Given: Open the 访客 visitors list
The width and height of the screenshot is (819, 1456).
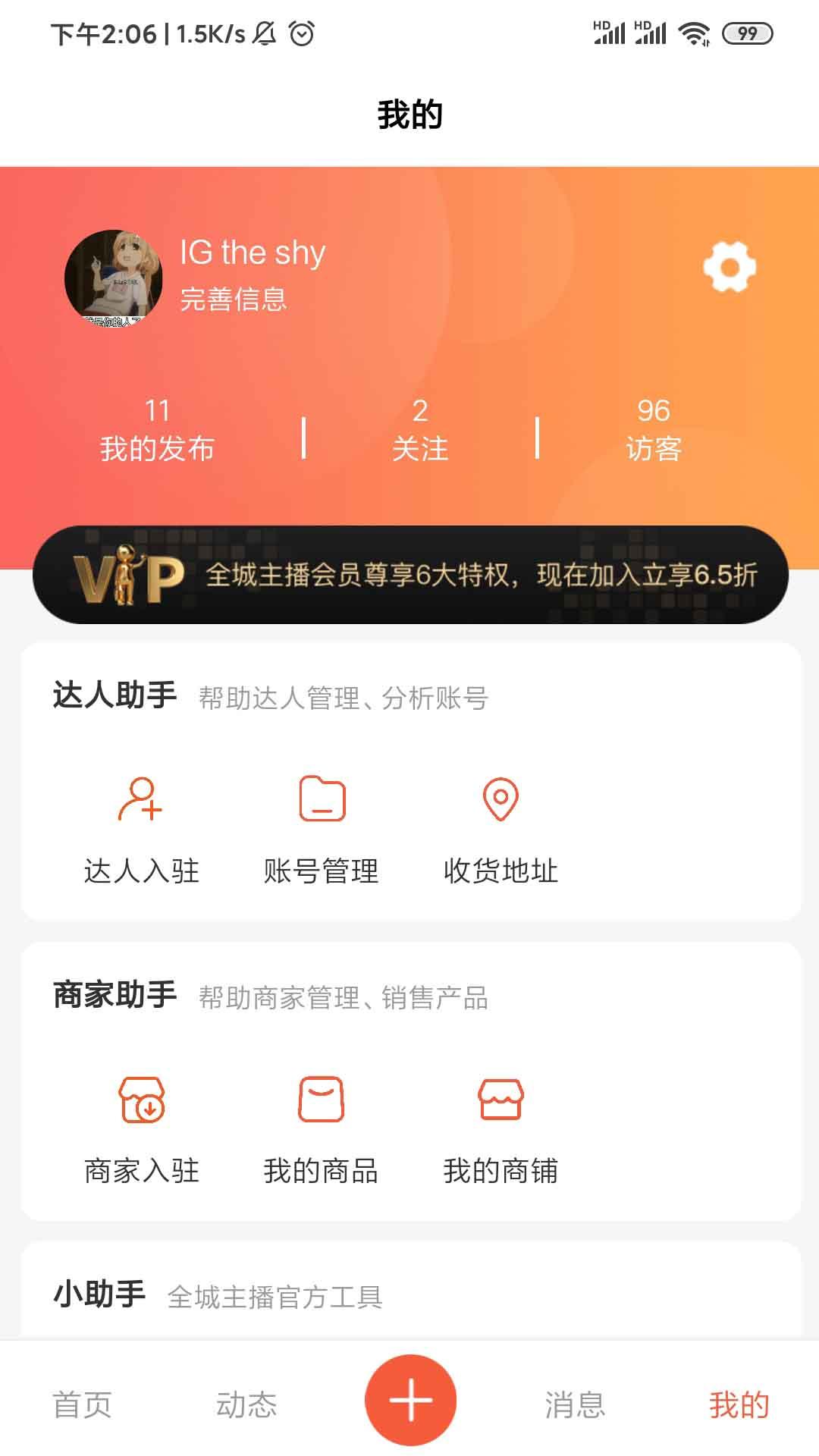Looking at the screenshot, I should point(653,430).
